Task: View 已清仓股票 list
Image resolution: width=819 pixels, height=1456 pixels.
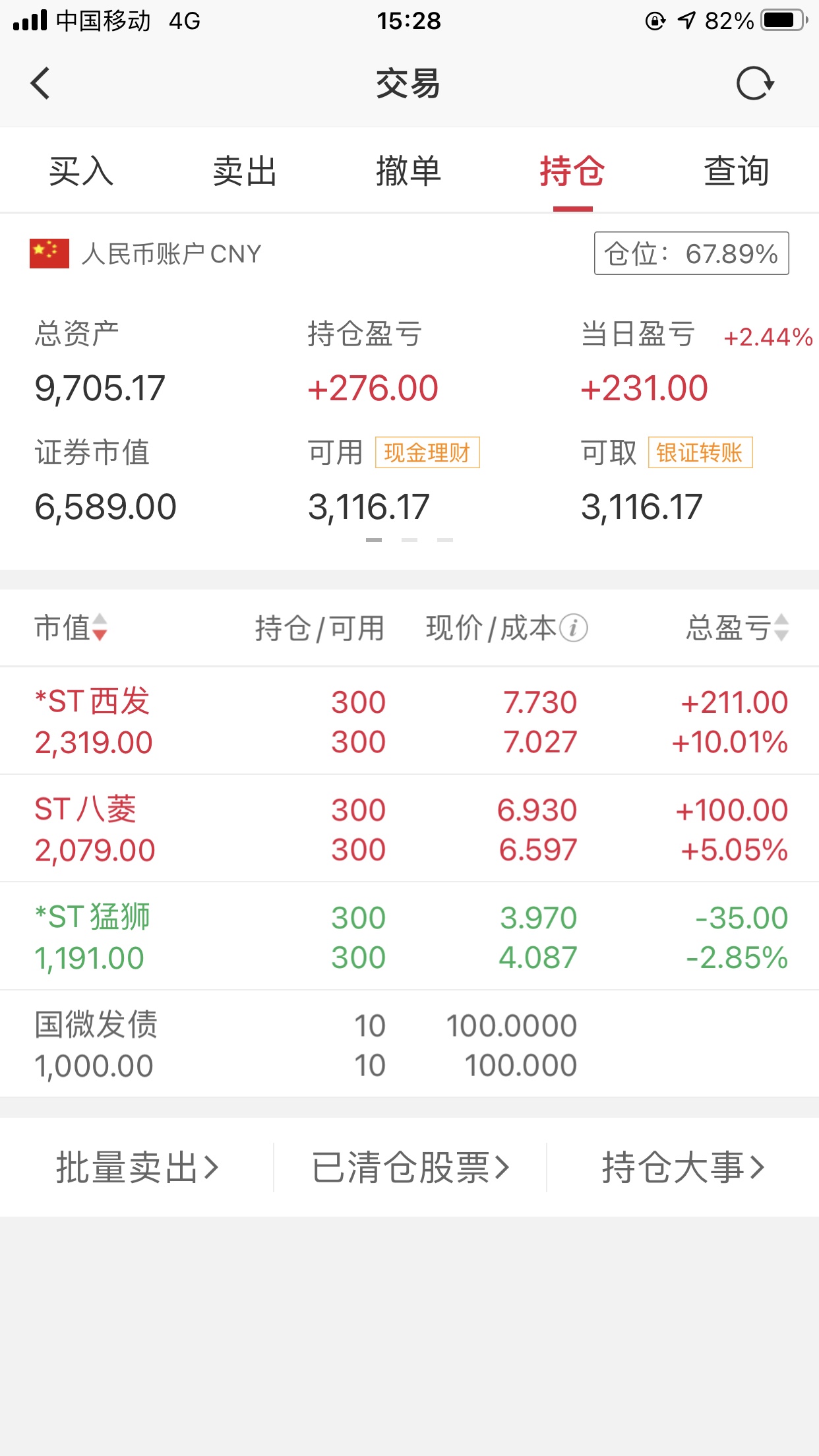Action: tap(409, 1168)
